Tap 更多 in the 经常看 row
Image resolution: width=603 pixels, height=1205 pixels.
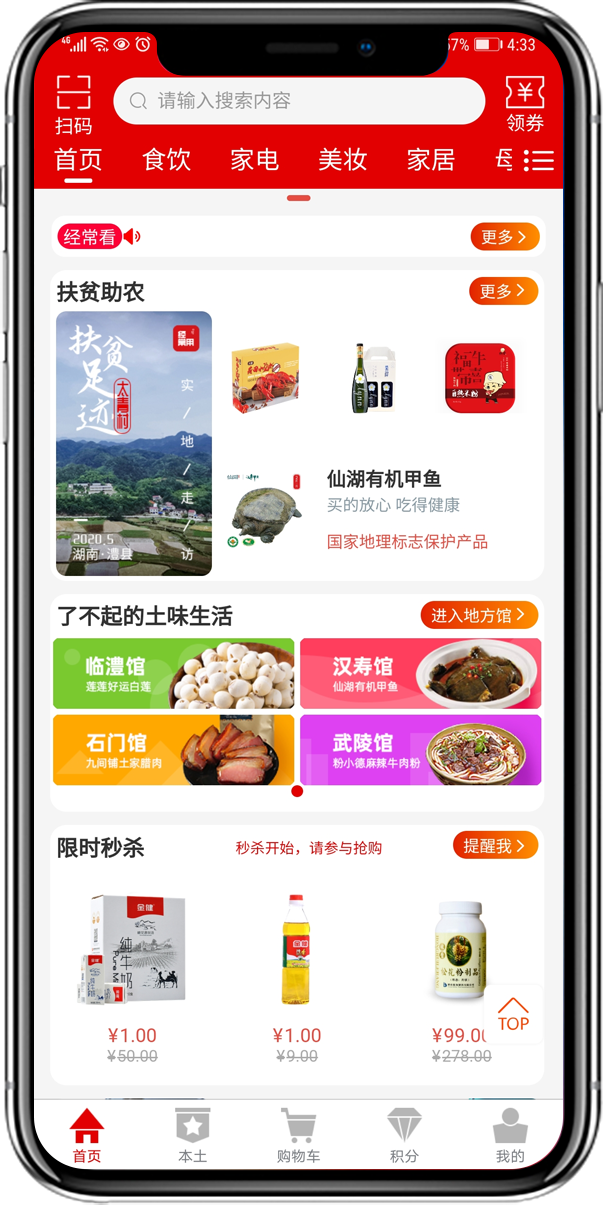[x=504, y=237]
